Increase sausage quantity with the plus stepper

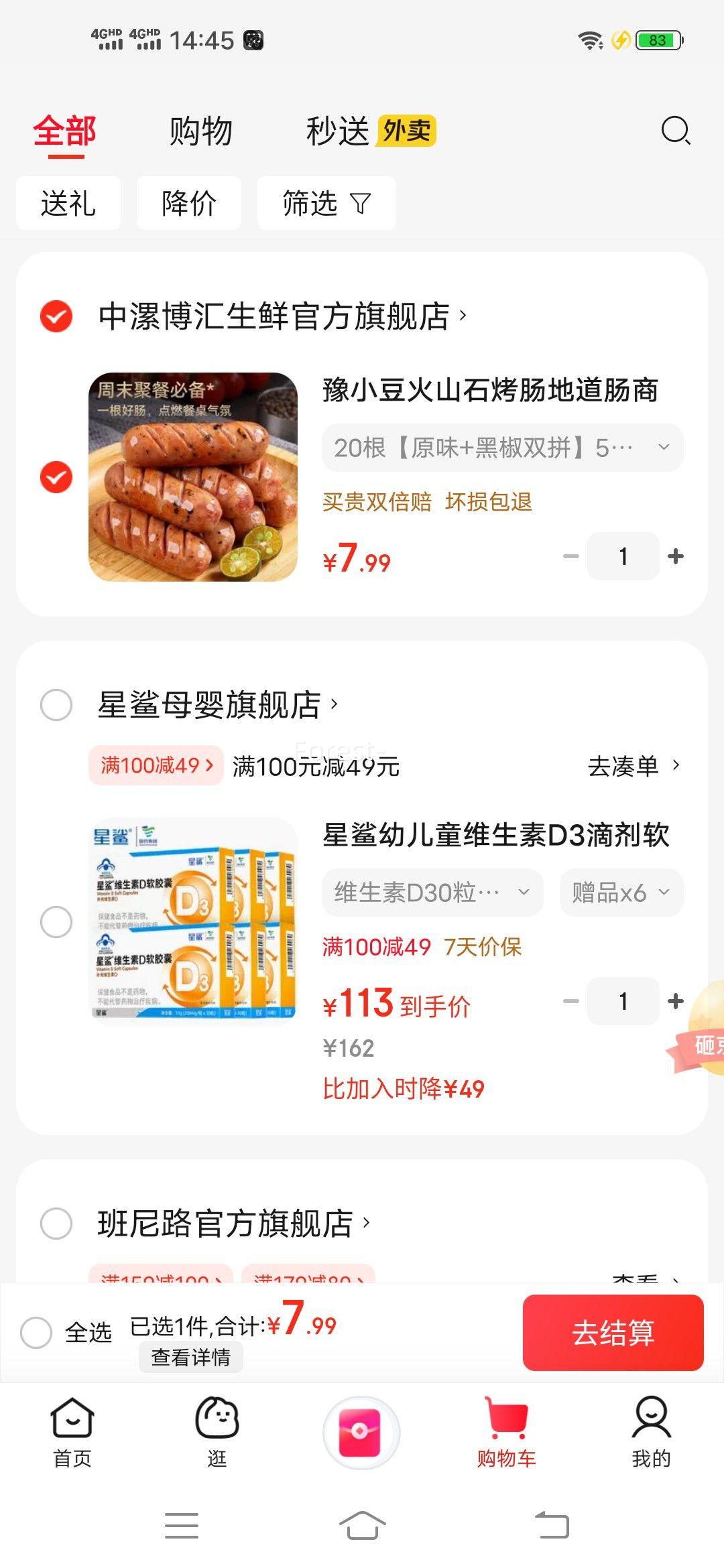(x=674, y=556)
